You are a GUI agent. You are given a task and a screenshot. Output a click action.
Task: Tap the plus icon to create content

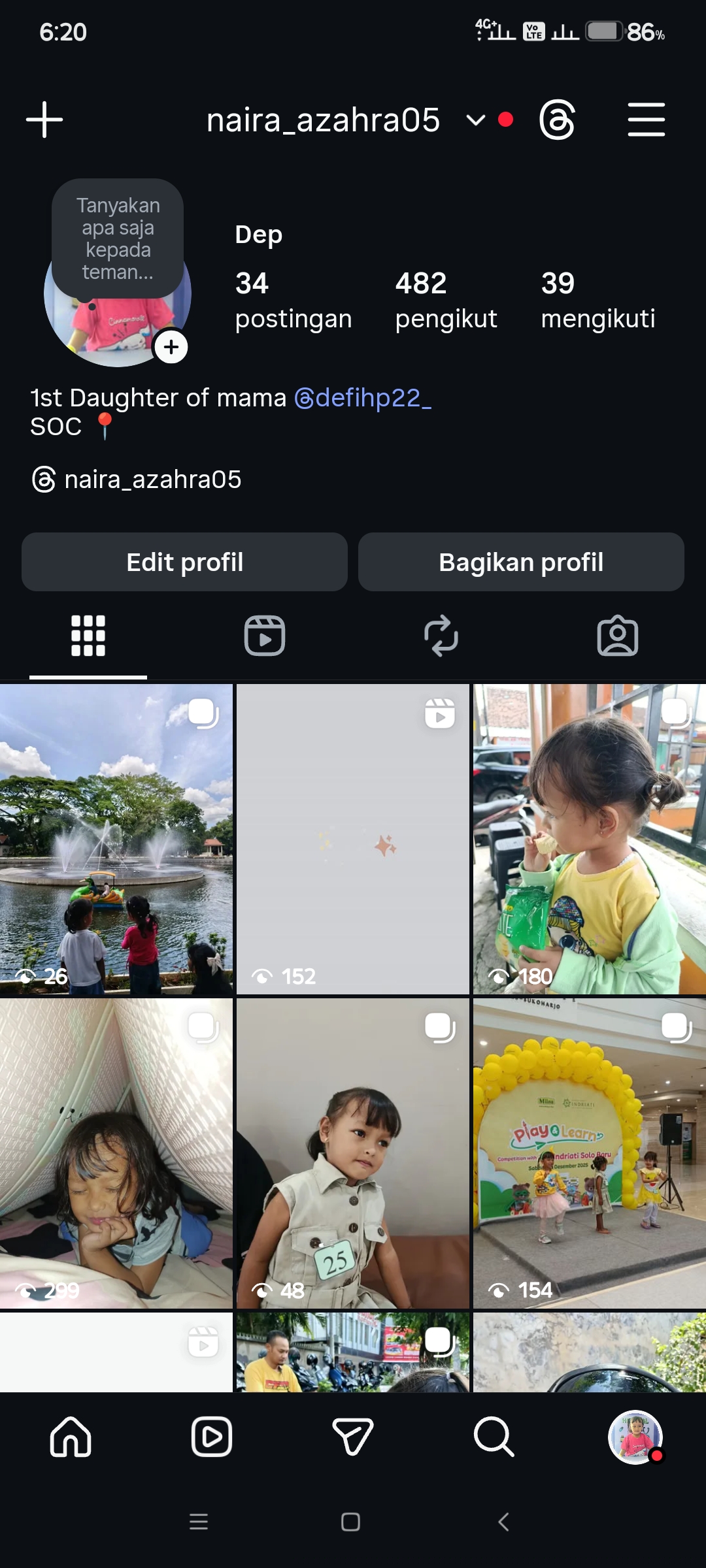pyautogui.click(x=44, y=120)
